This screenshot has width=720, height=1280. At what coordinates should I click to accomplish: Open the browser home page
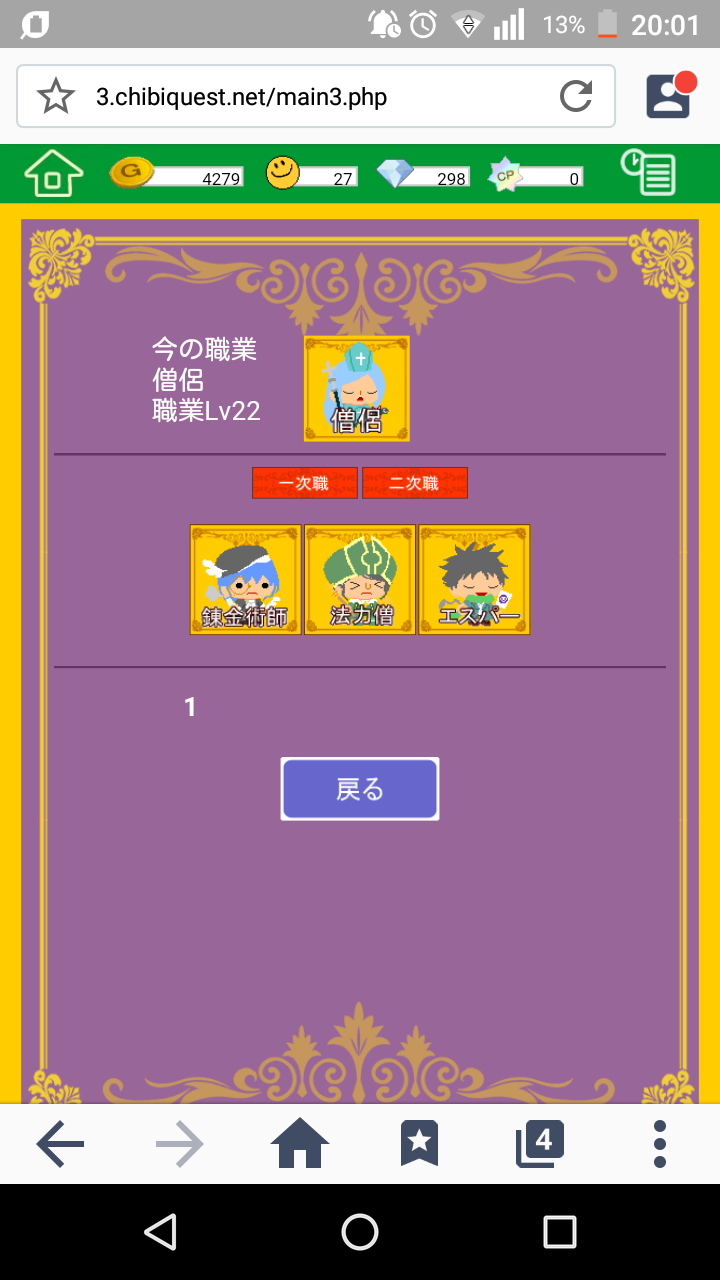300,1144
